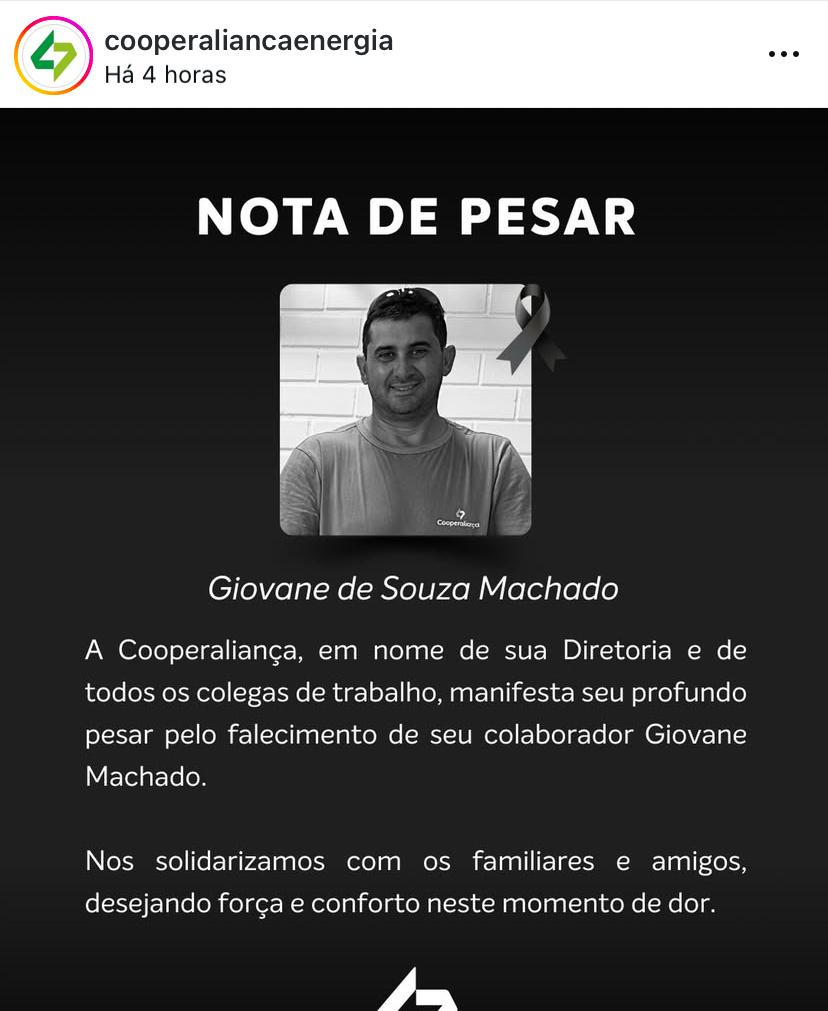This screenshot has height=1011, width=828.
Task: Open the post's three-dot options menu
Action: click(783, 55)
